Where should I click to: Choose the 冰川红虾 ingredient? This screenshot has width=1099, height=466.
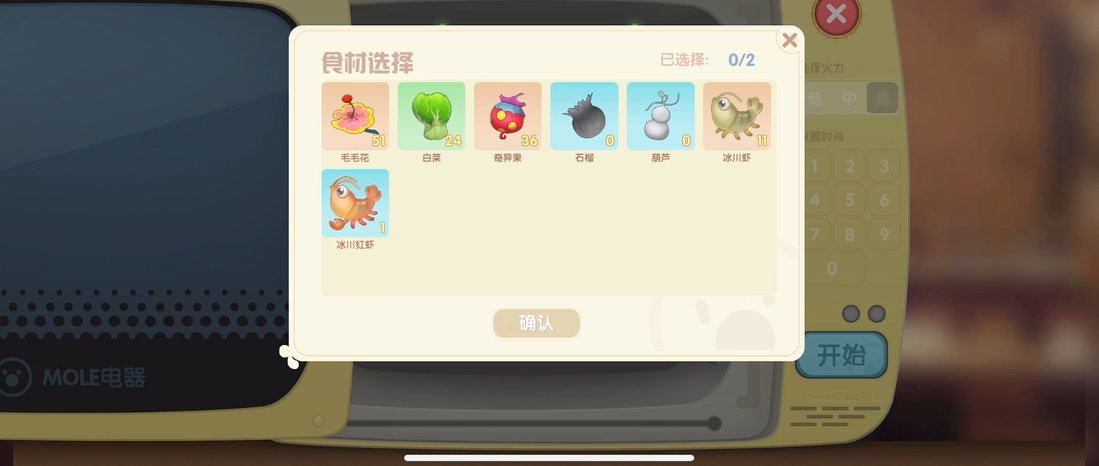point(355,203)
